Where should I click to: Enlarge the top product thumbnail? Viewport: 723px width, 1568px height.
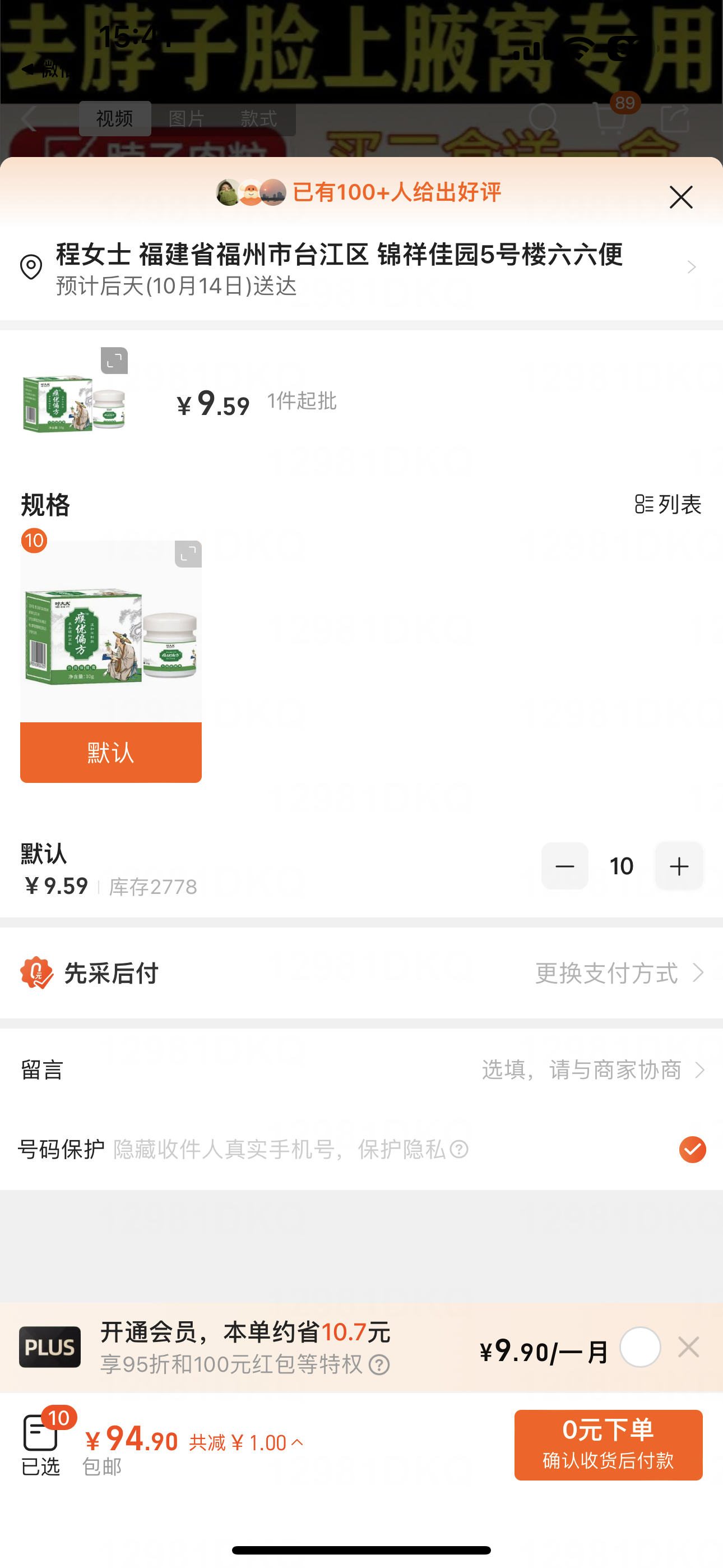tap(114, 361)
